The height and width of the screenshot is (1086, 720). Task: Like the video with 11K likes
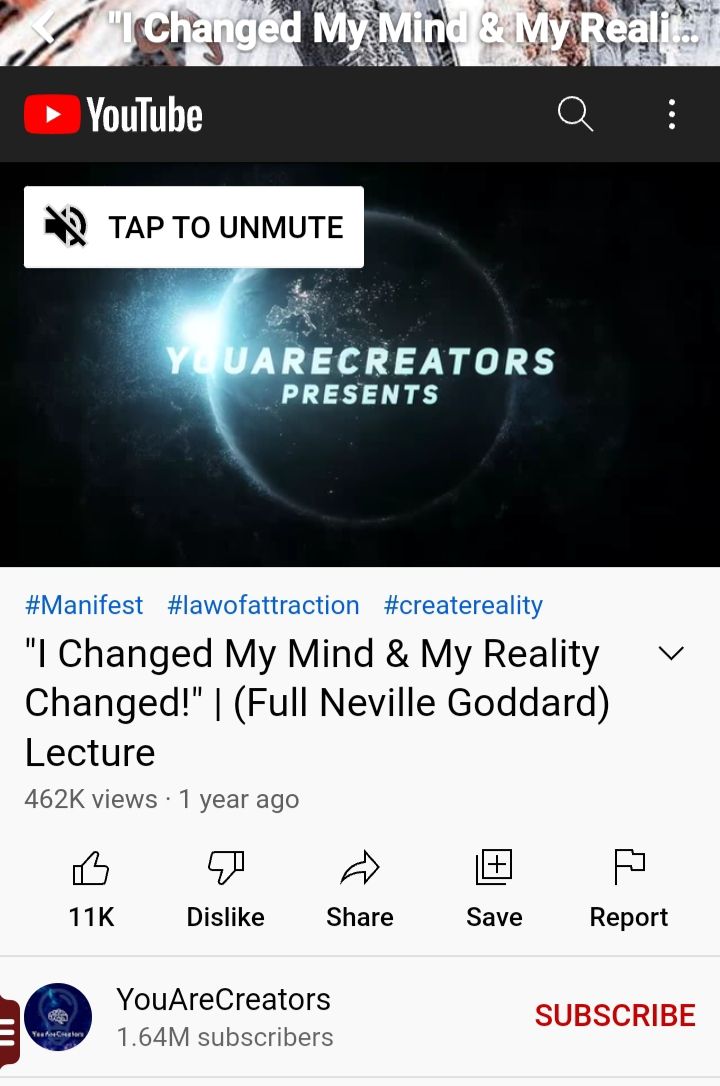pyautogui.click(x=91, y=885)
